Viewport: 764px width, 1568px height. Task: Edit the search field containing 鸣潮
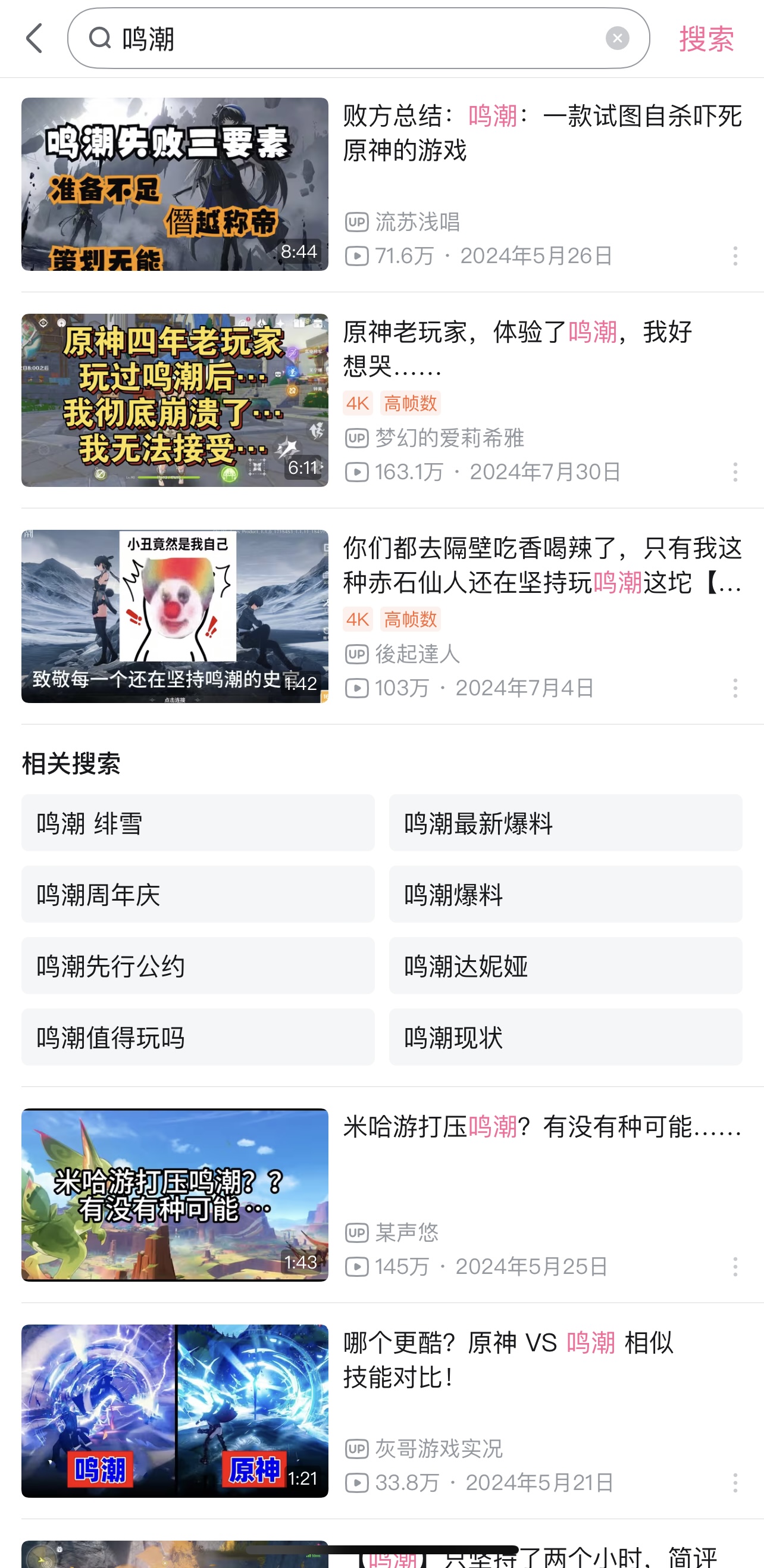coord(353,39)
